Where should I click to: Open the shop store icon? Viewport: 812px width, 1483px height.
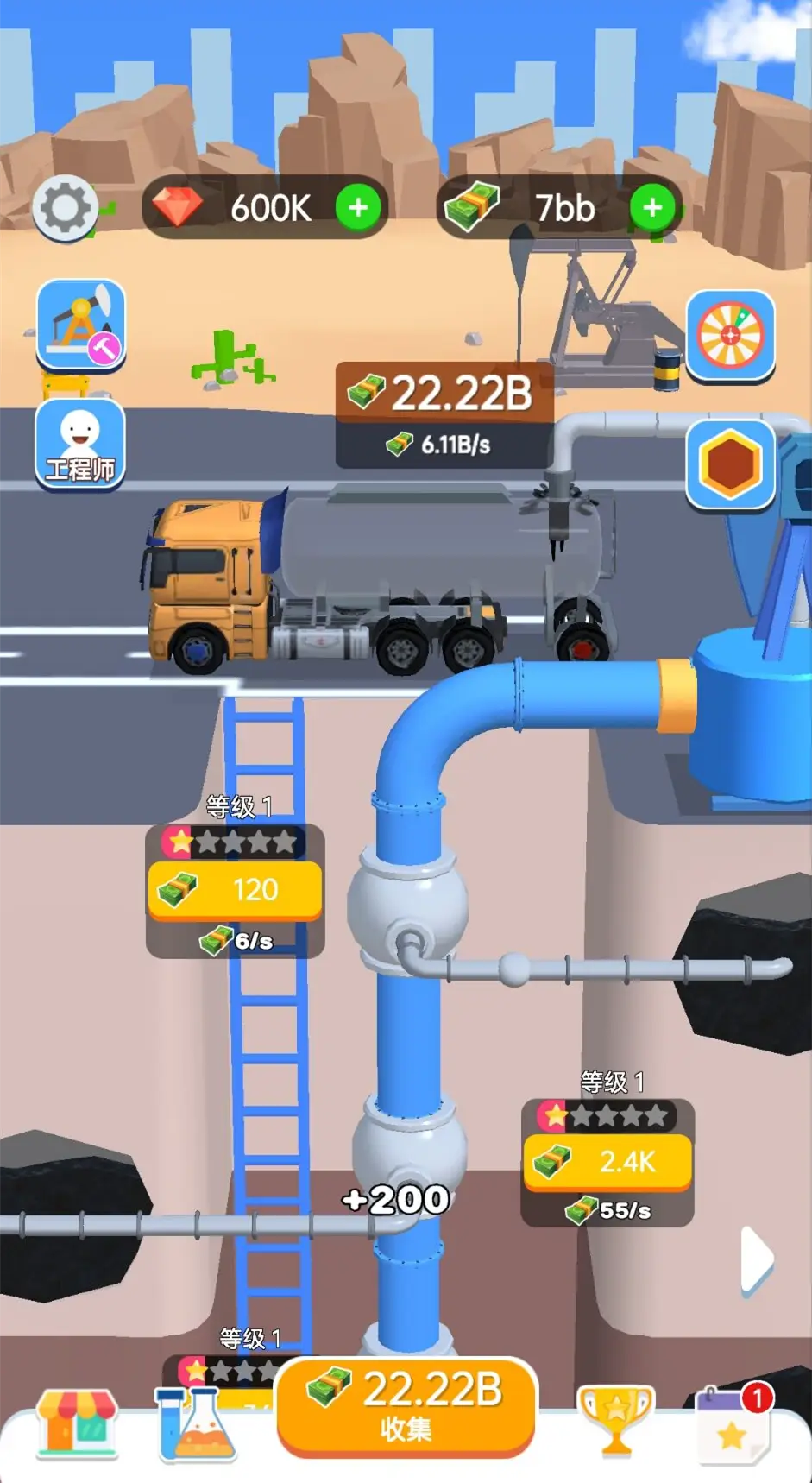(77, 1424)
